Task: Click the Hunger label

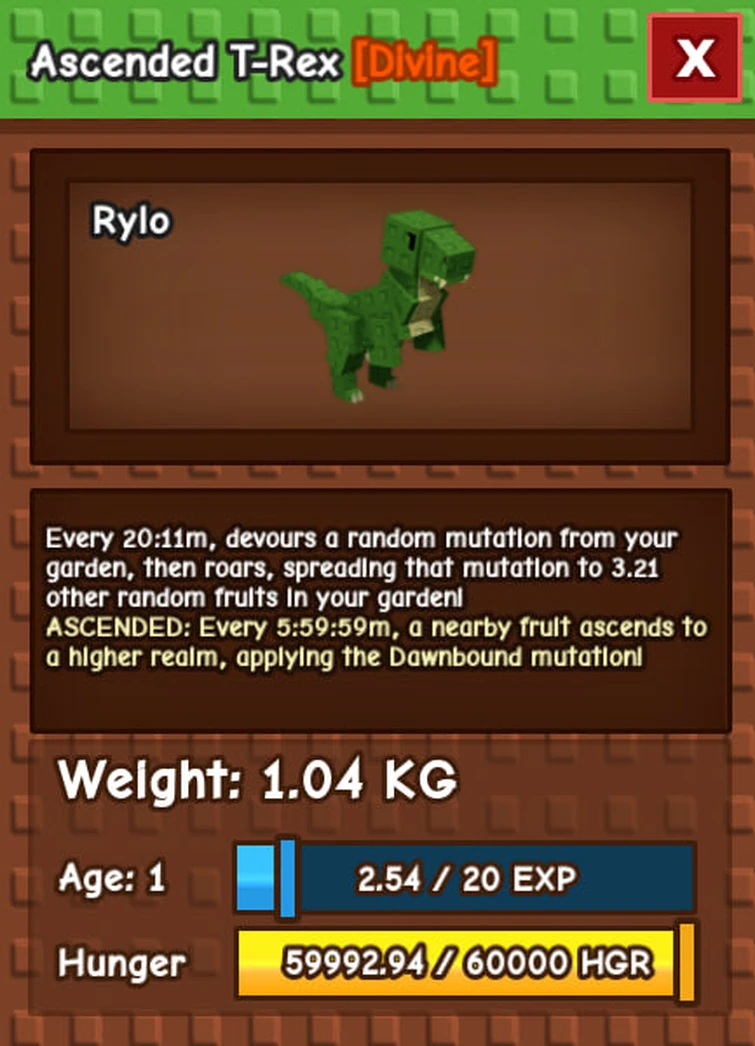Action: pyautogui.click(x=122, y=963)
